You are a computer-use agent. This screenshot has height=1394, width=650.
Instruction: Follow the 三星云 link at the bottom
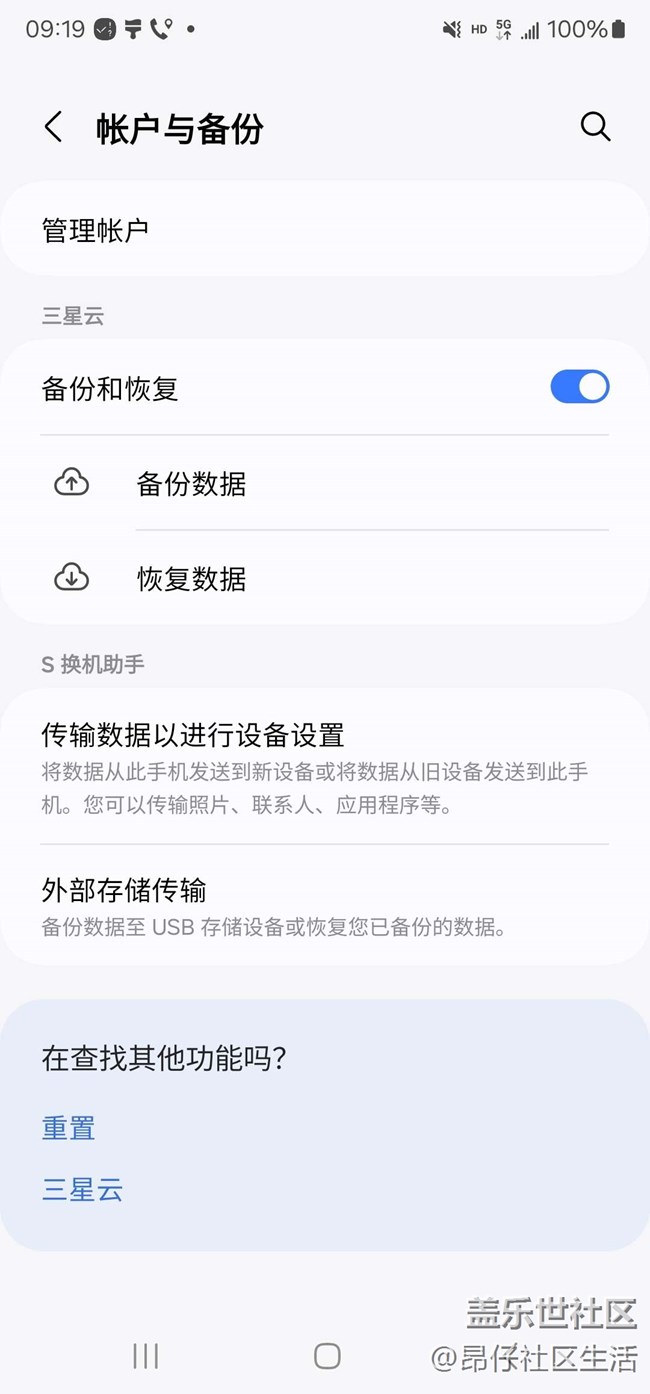[82, 1190]
